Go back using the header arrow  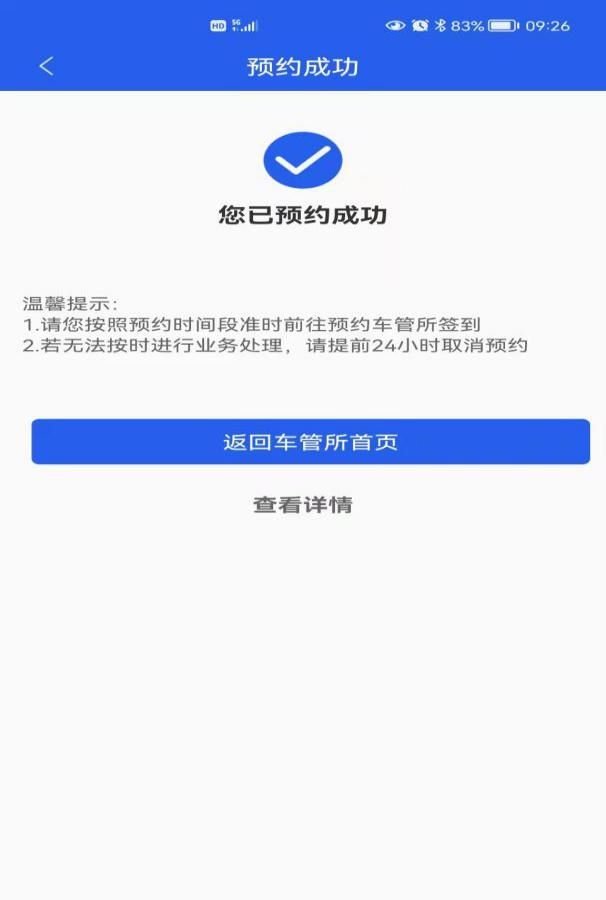click(46, 67)
